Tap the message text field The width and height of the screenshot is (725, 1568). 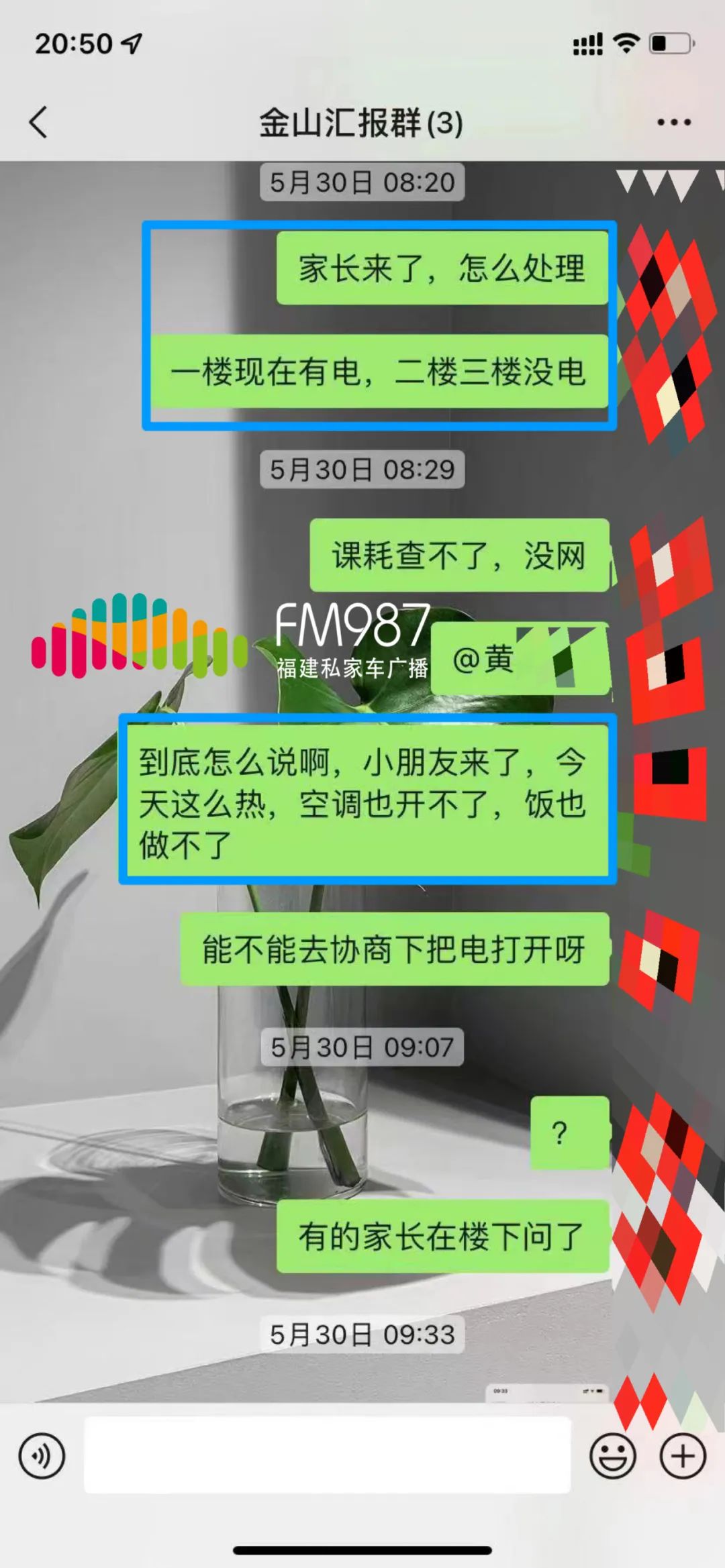point(327,1455)
